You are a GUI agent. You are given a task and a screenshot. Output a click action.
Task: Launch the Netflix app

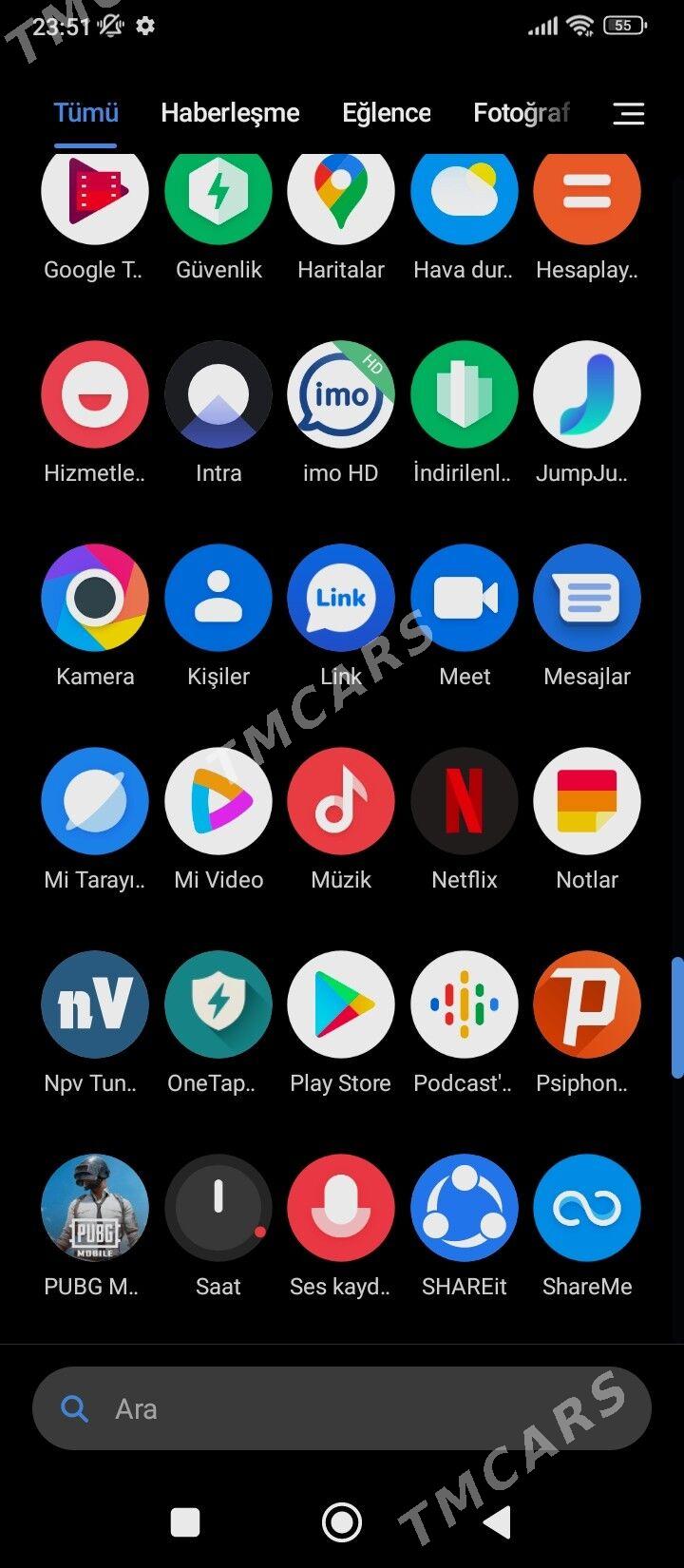[x=464, y=802]
